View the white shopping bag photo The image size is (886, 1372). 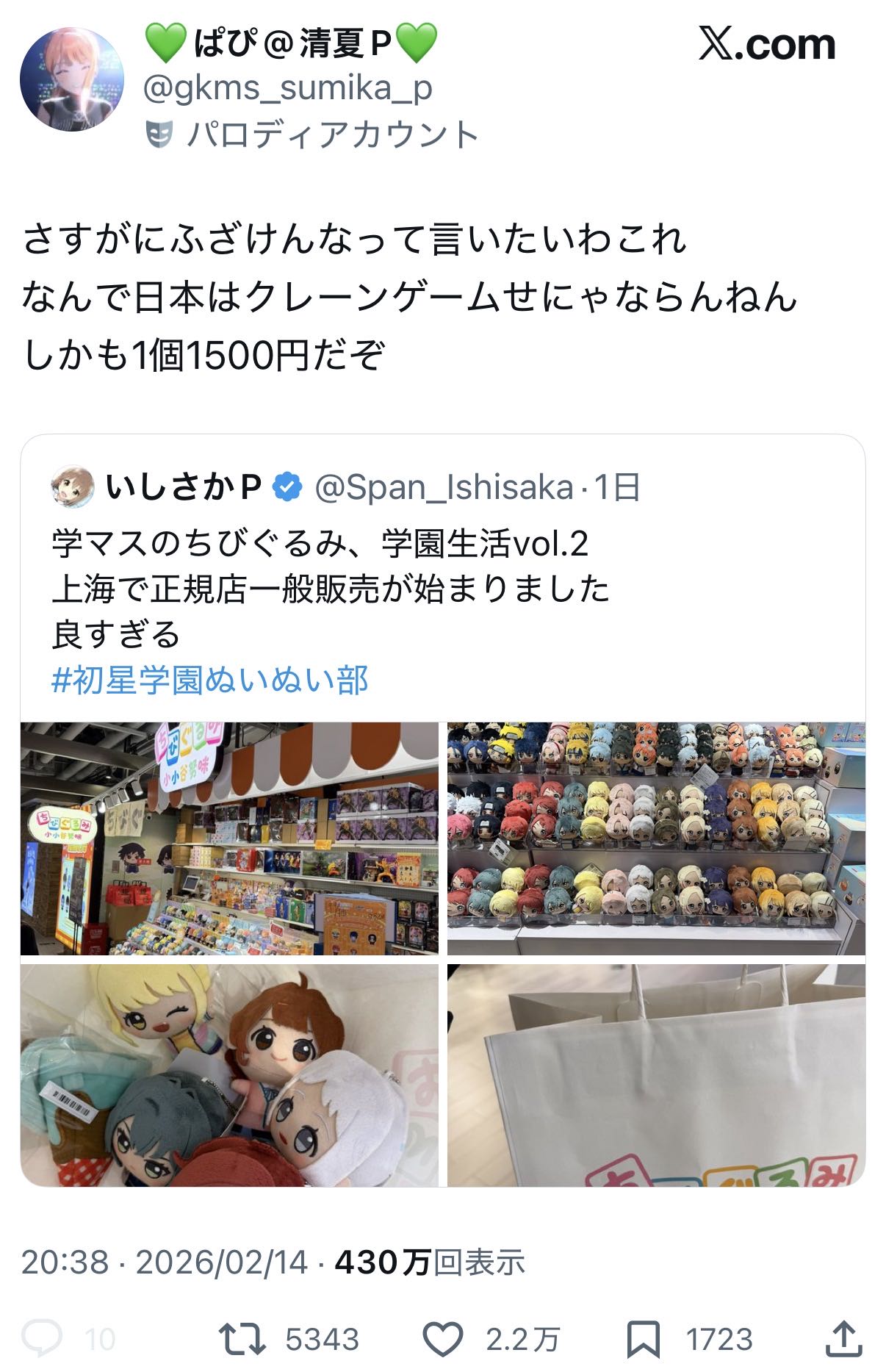pos(655,1074)
